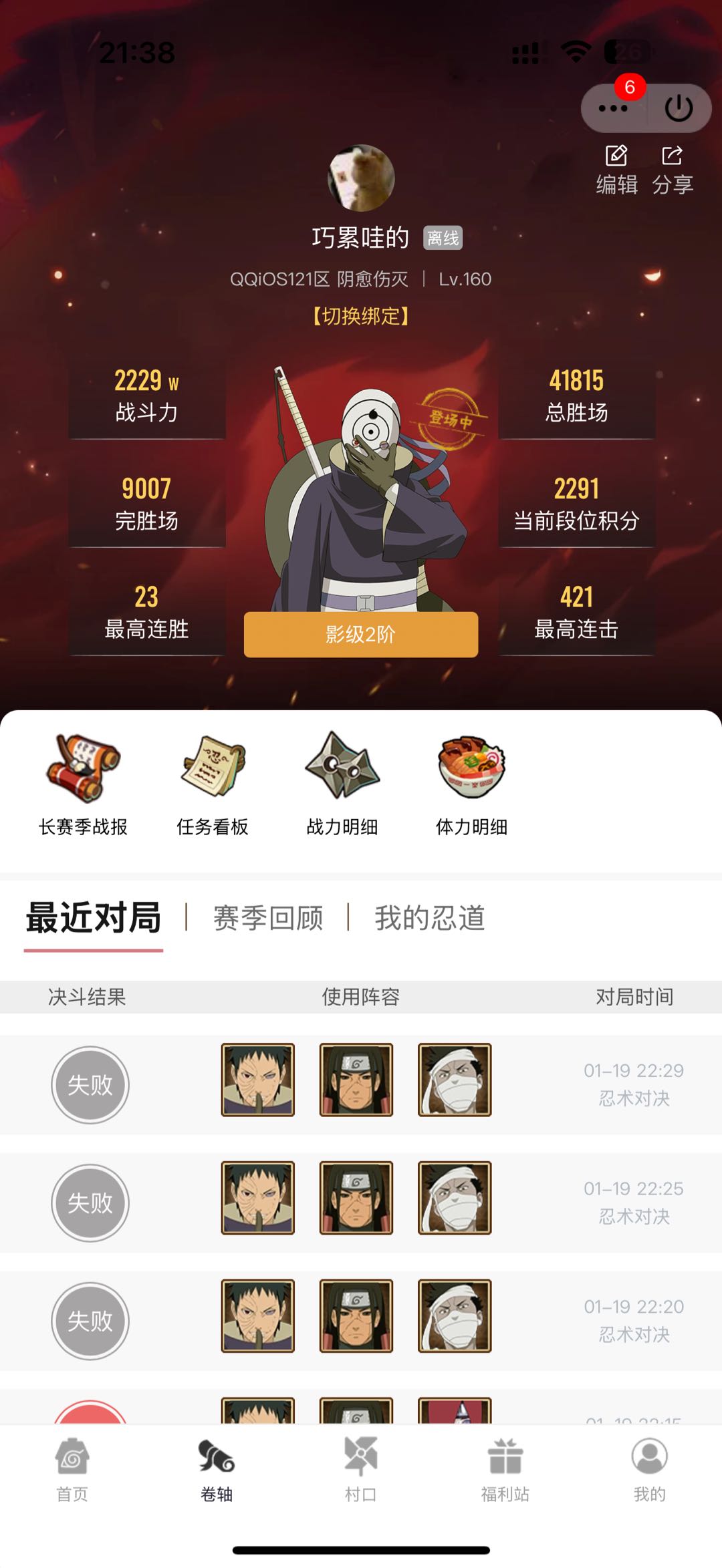Switch to 我的忍道 tab
Image resolution: width=722 pixels, height=1568 pixels.
coord(430,918)
